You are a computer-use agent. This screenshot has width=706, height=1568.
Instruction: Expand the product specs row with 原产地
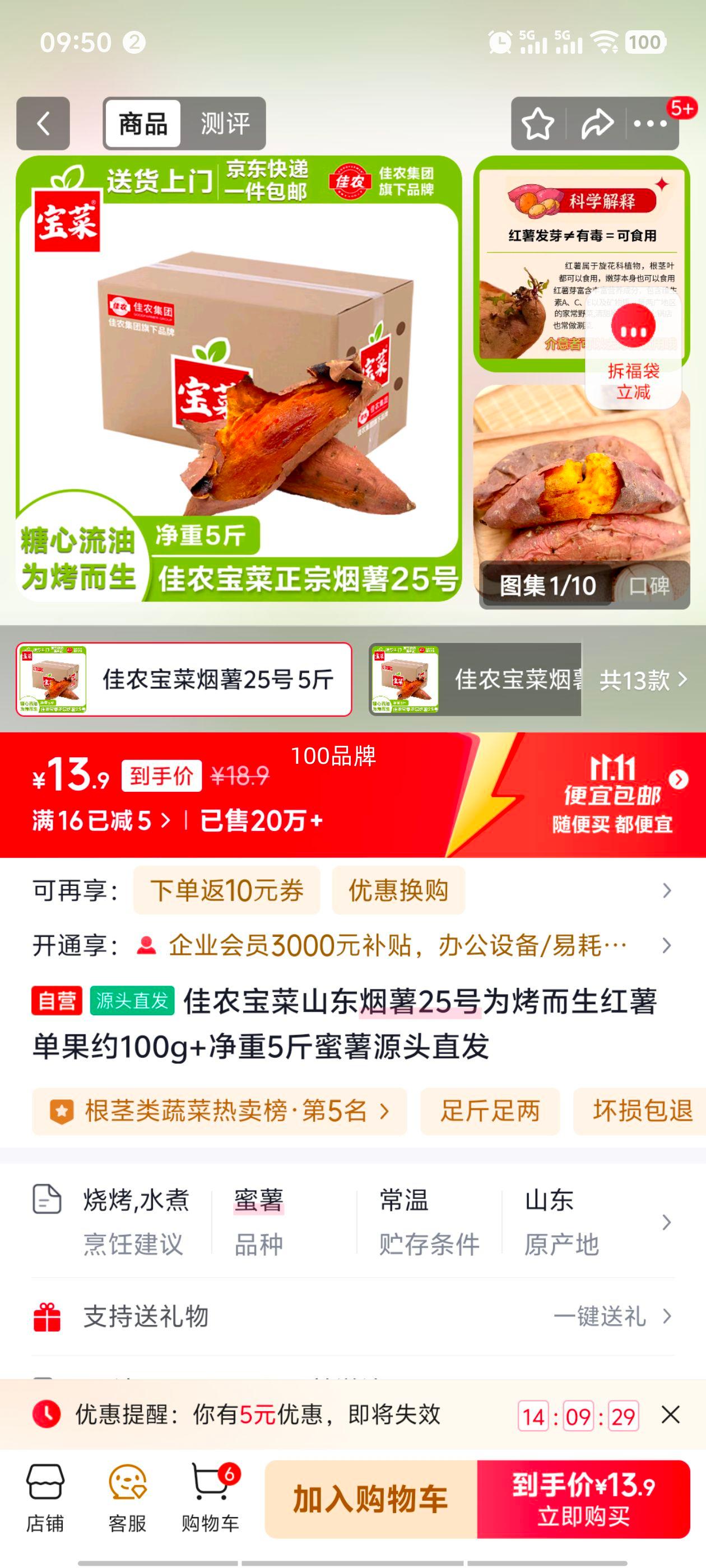coord(666,1222)
